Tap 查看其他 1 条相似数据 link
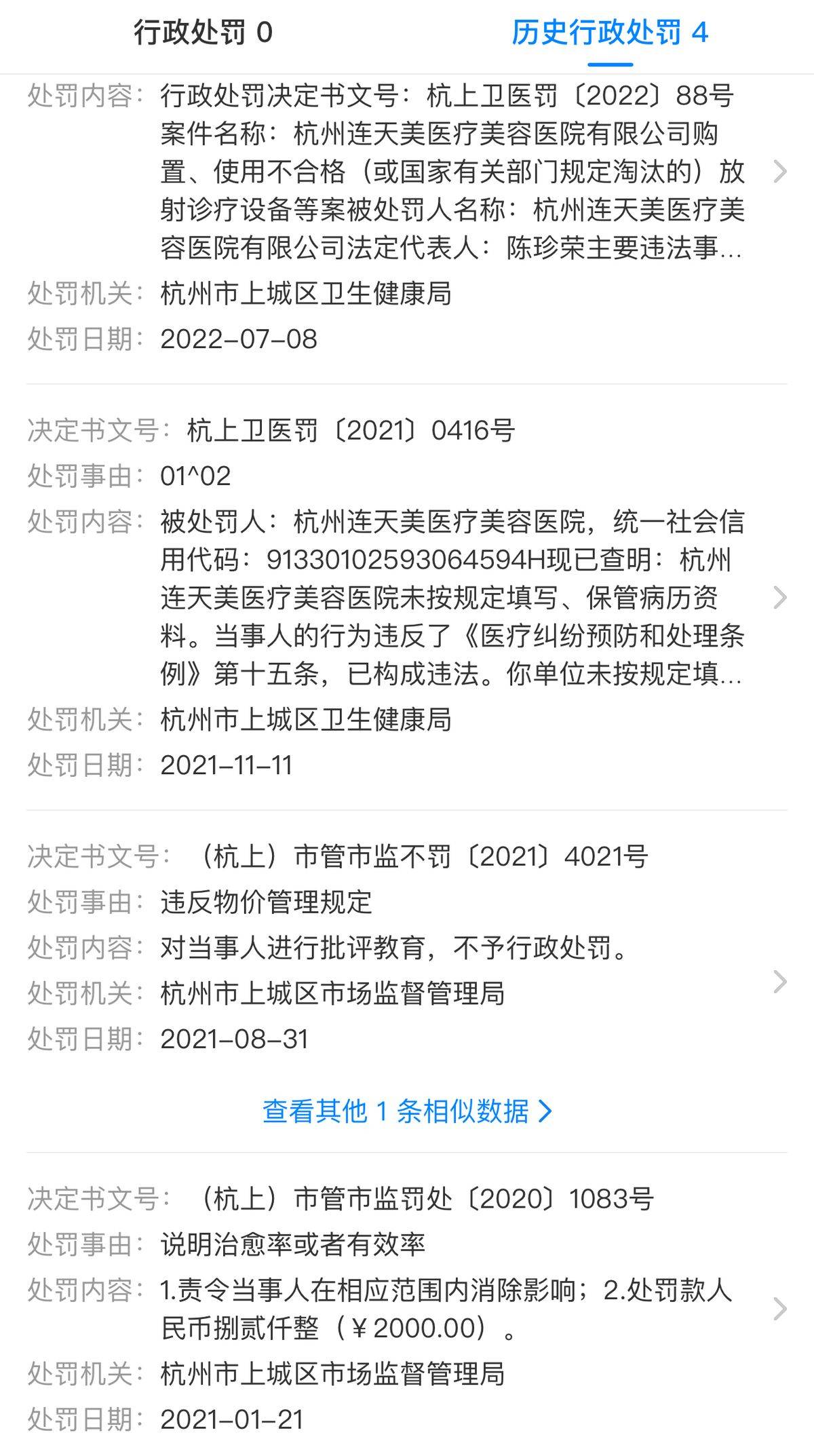Image resolution: width=814 pixels, height=1456 pixels. coord(407,1111)
